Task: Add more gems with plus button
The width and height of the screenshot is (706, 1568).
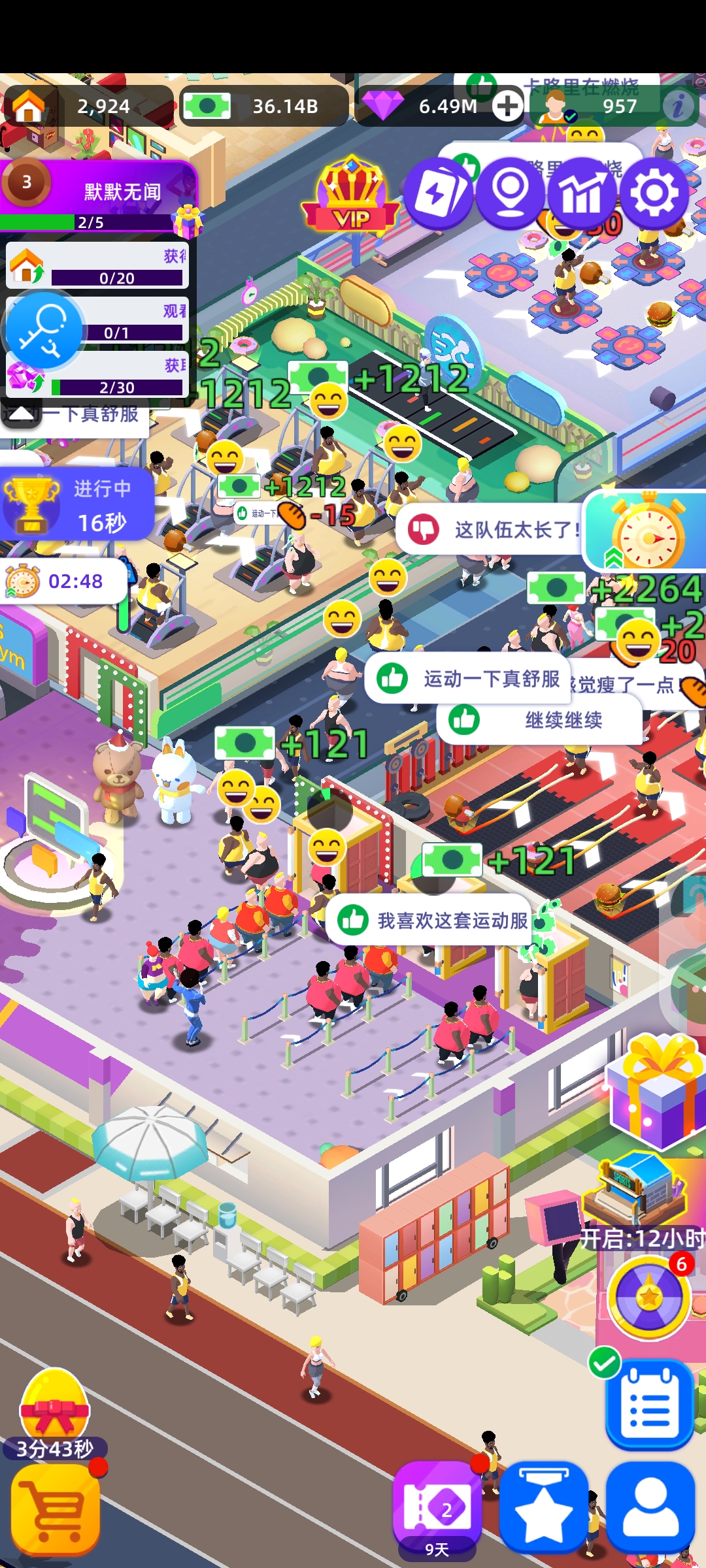Action: click(x=508, y=106)
